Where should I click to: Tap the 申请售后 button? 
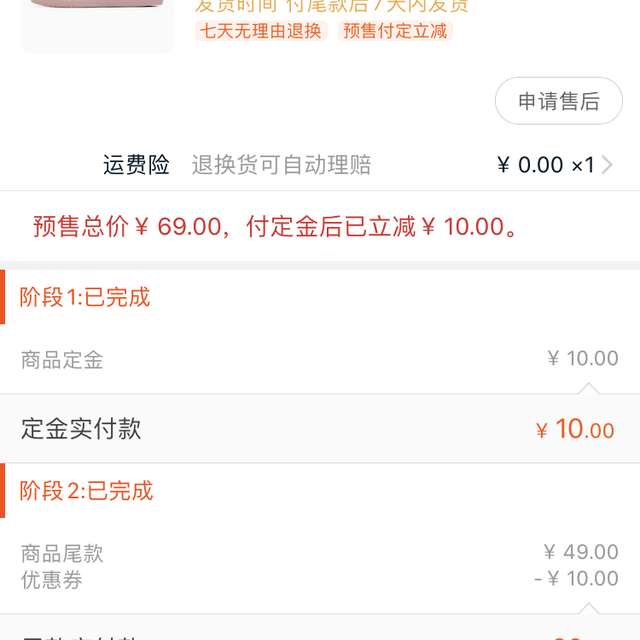coord(558,101)
